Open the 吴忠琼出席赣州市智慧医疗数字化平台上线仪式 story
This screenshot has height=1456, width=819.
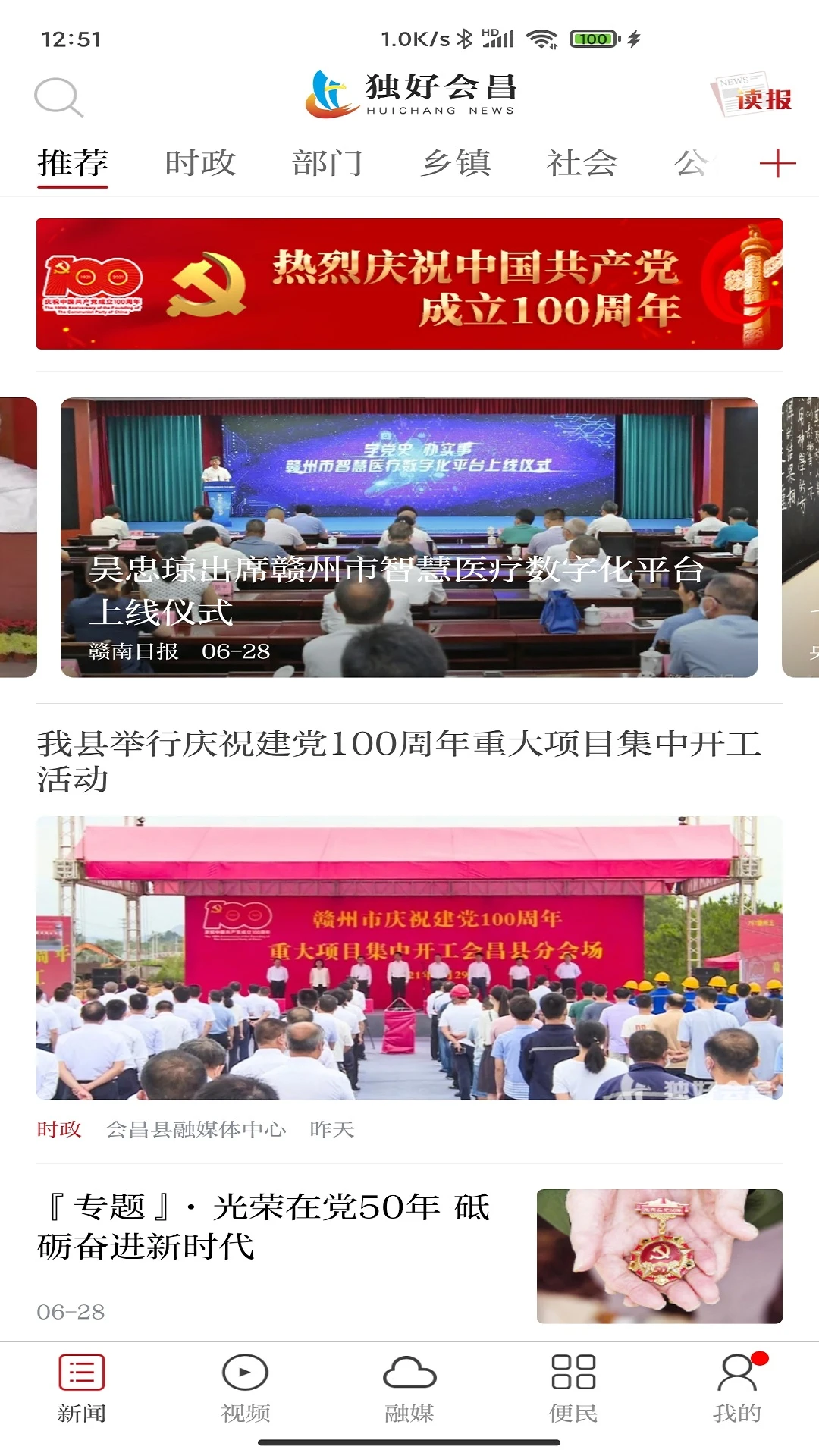(x=409, y=537)
